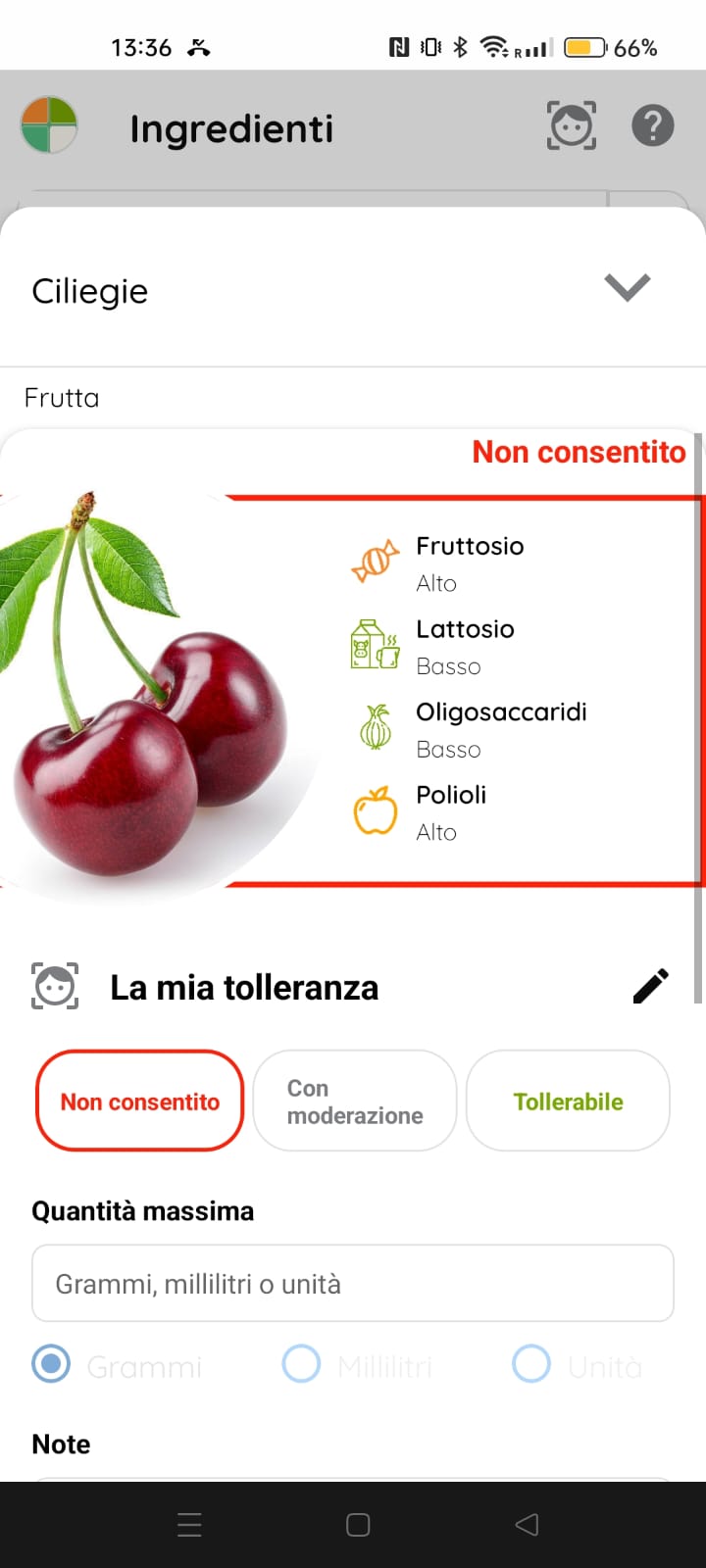Tap the face icon next to La mia tolleranza
The width and height of the screenshot is (706, 1568).
55,986
